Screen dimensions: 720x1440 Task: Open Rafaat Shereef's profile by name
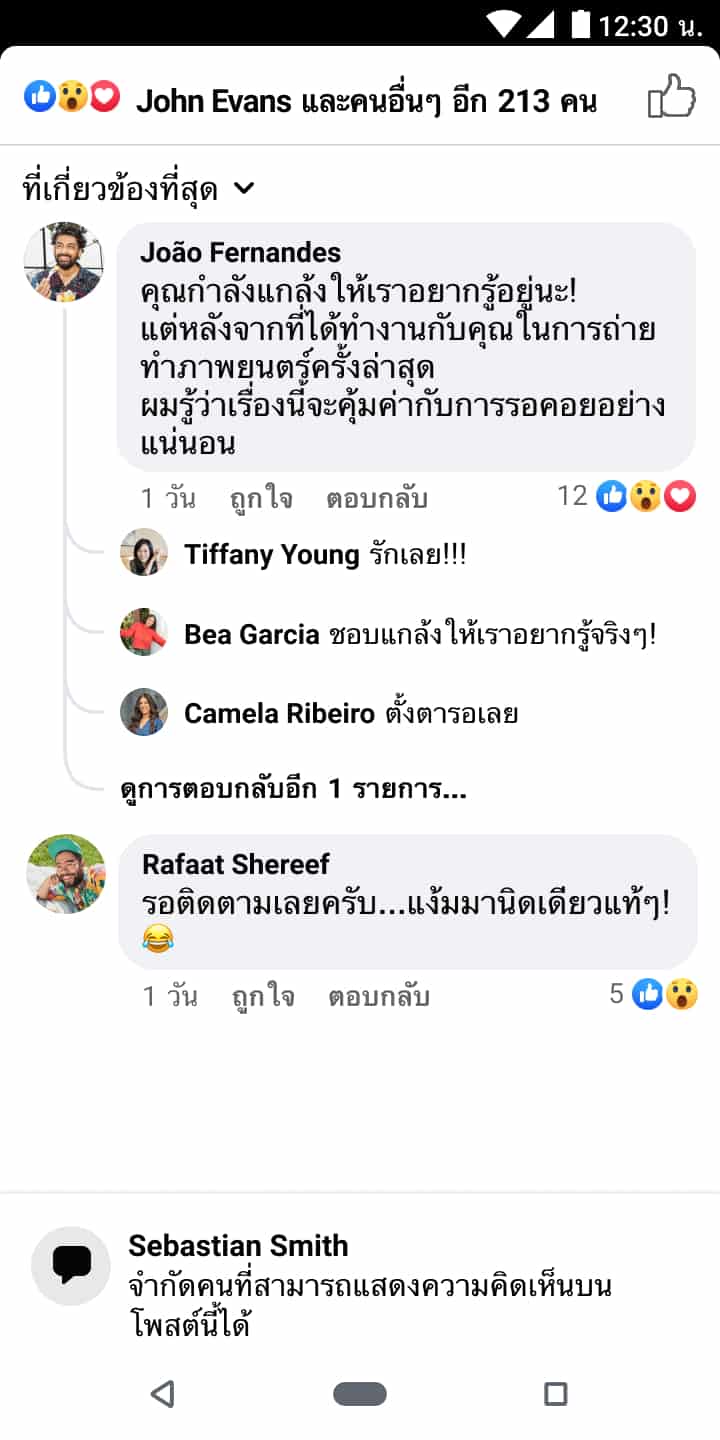[236, 864]
